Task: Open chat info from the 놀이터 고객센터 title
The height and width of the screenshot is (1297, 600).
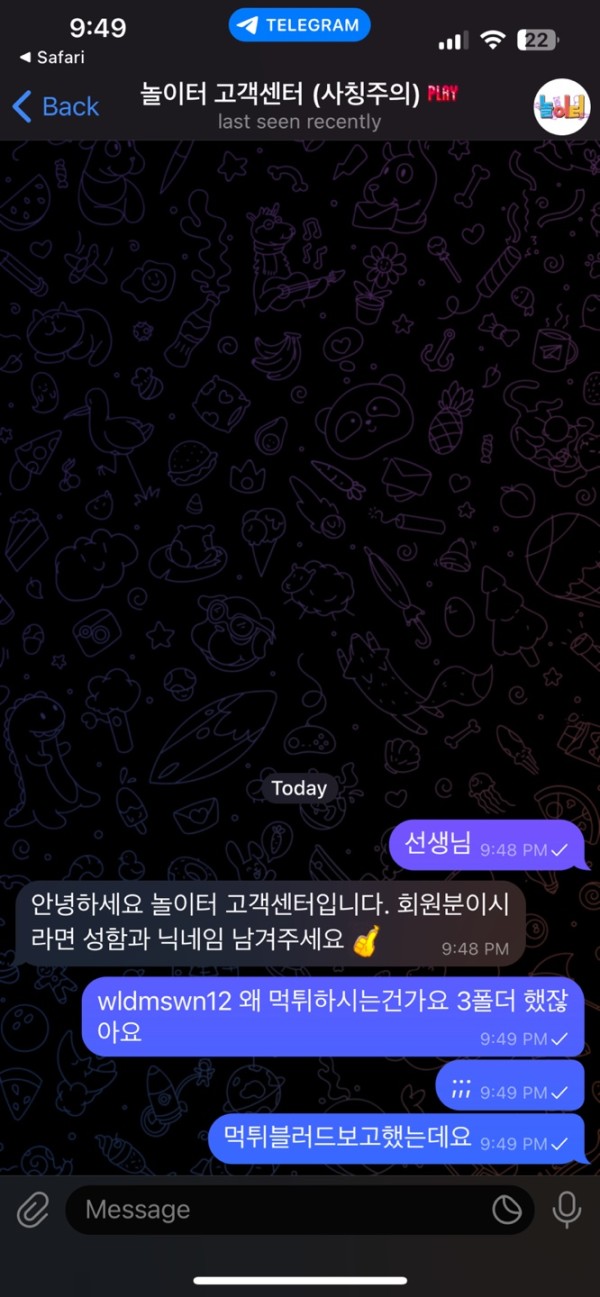Action: tap(299, 95)
